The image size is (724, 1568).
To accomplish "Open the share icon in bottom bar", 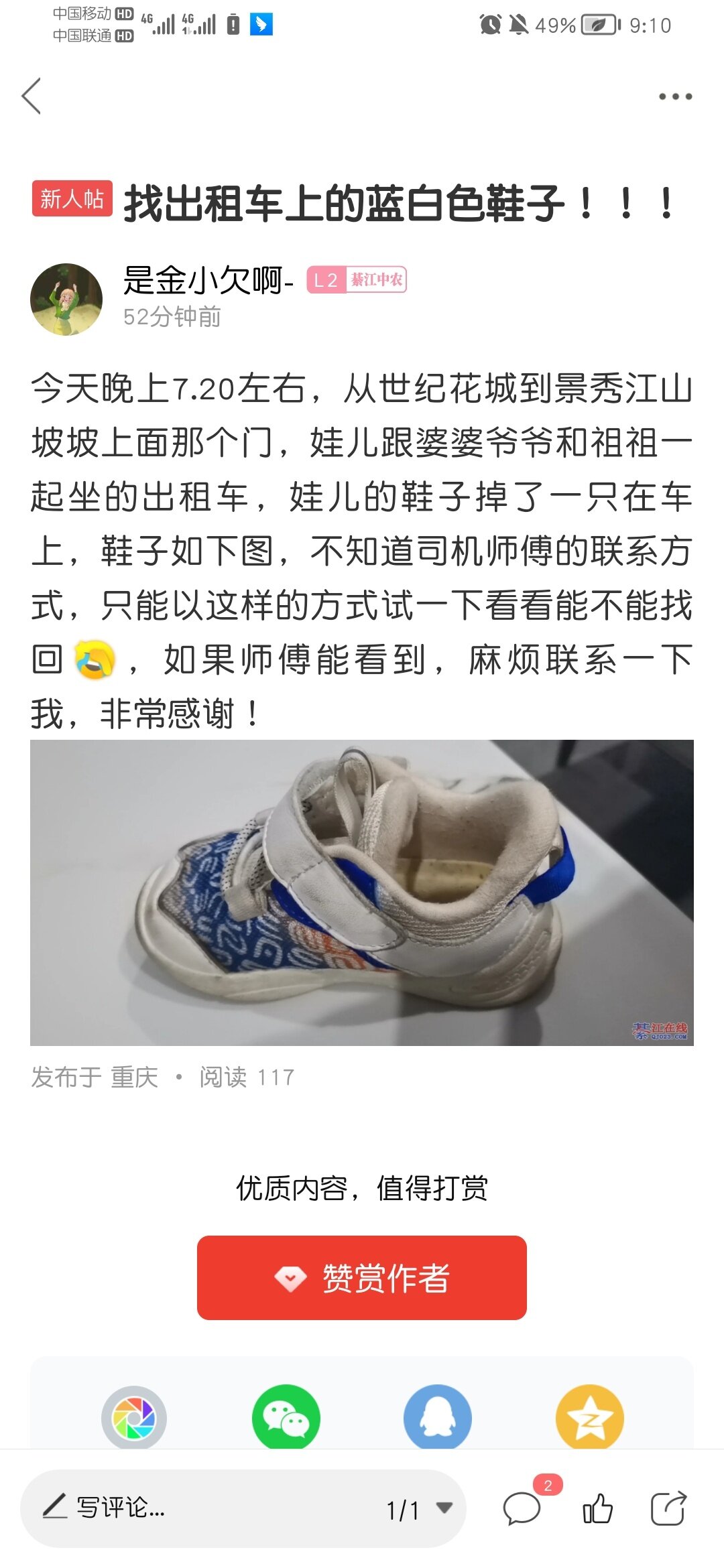I will pos(668,1508).
